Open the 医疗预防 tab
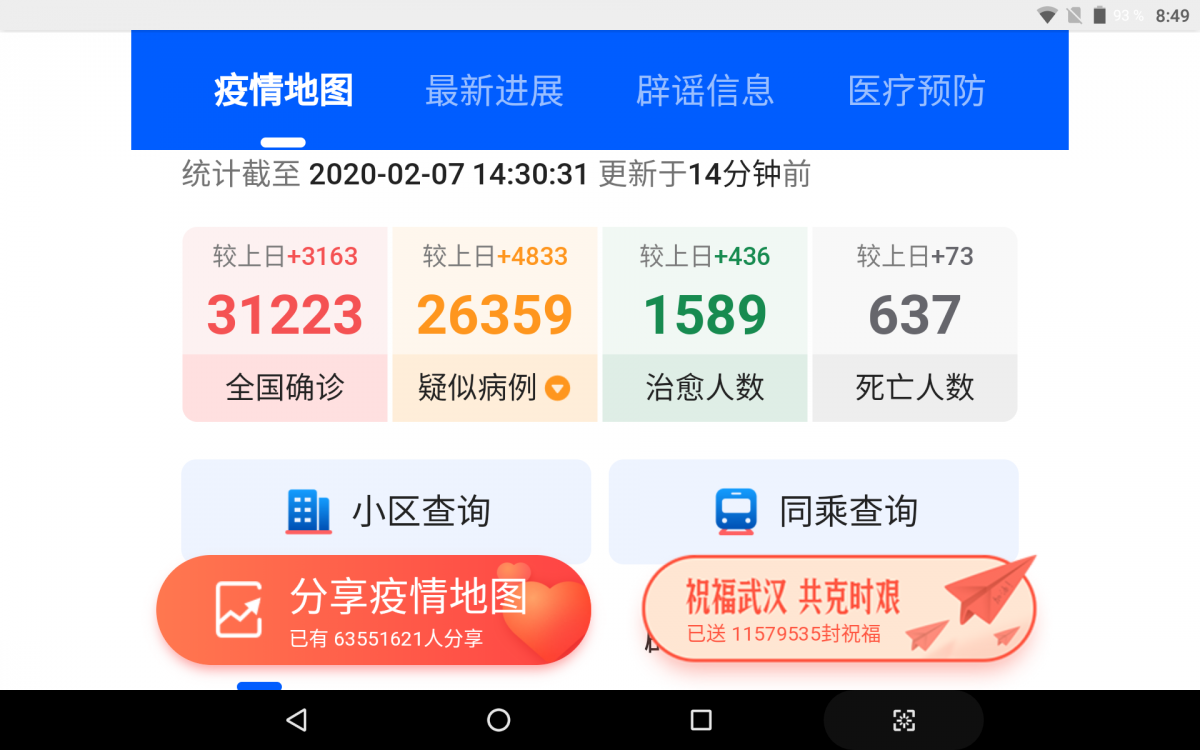Screen dimensions: 1200x750 (916, 91)
